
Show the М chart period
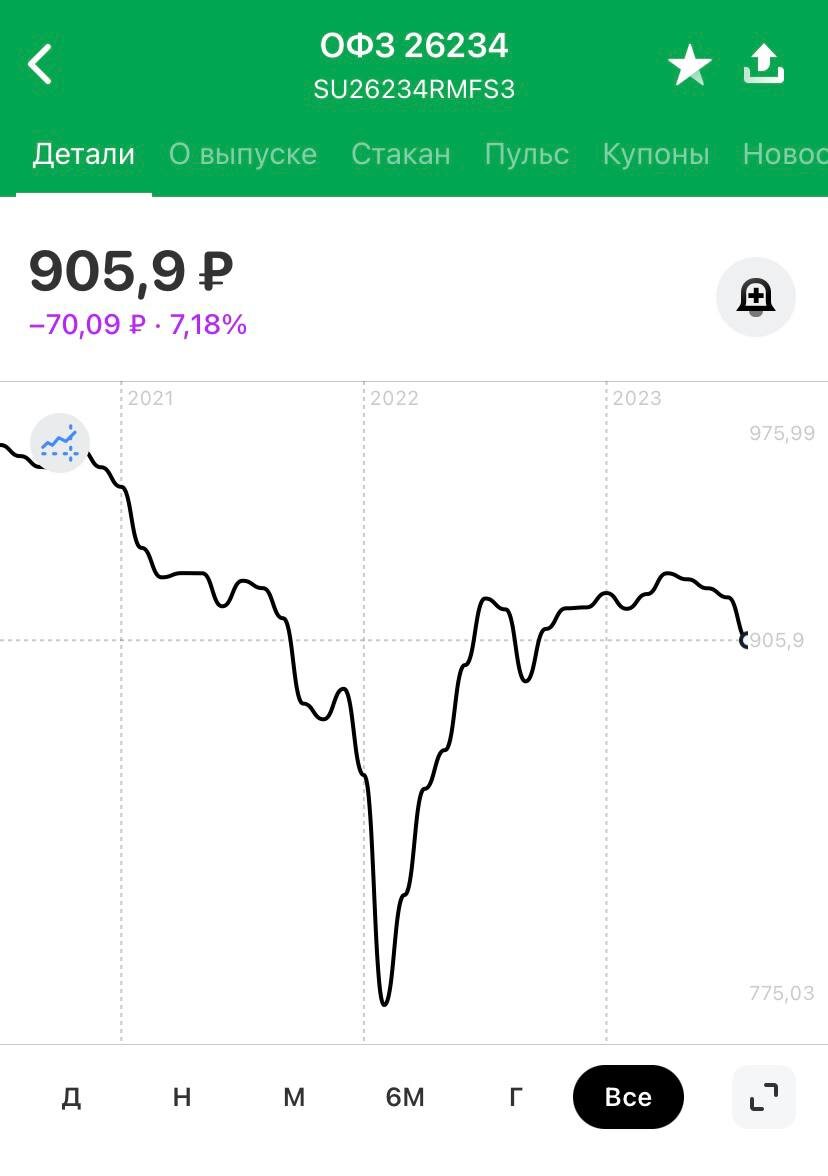coord(294,1097)
